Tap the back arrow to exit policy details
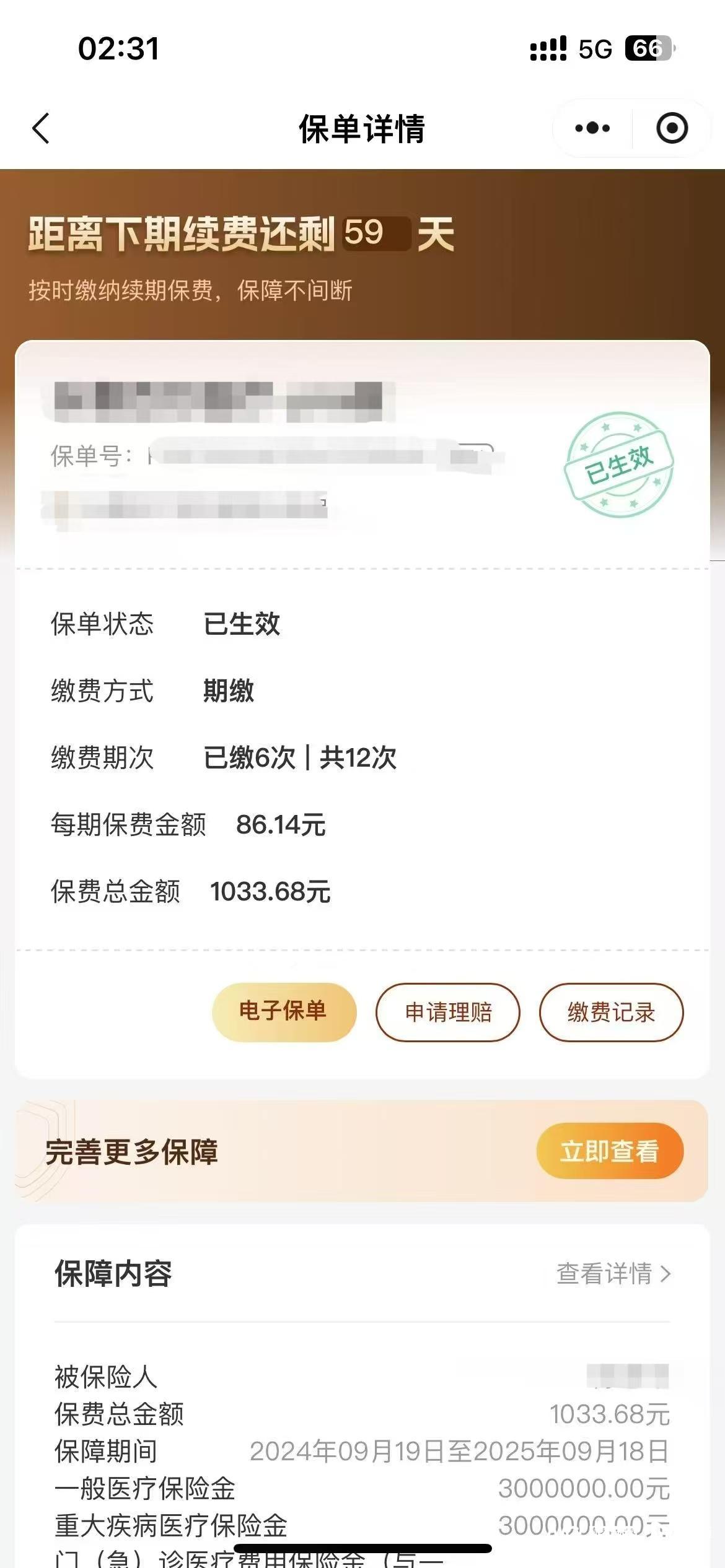Viewport: 725px width, 1568px height. point(40,127)
